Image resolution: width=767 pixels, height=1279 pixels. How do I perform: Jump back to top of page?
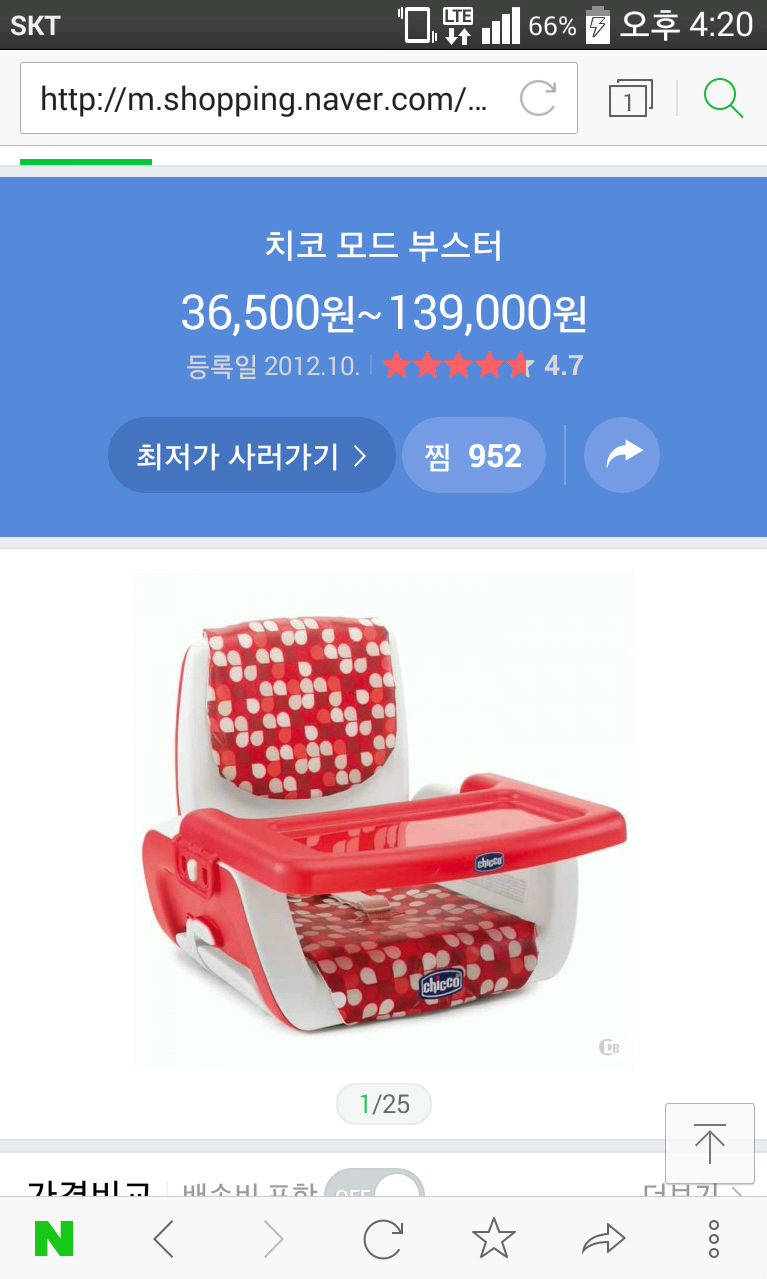pyautogui.click(x=709, y=1143)
